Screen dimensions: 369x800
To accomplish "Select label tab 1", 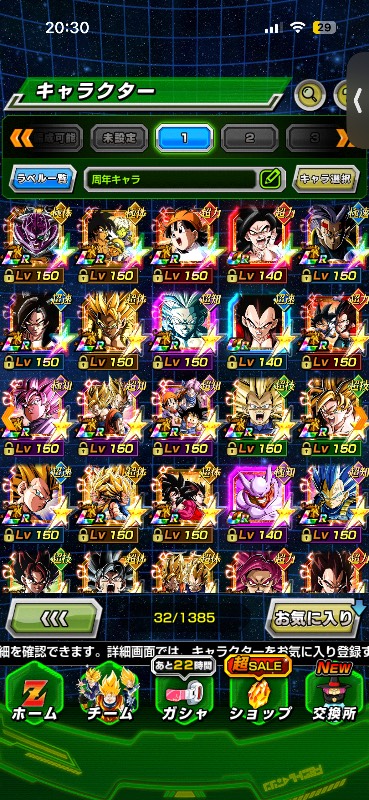I will click(184, 137).
